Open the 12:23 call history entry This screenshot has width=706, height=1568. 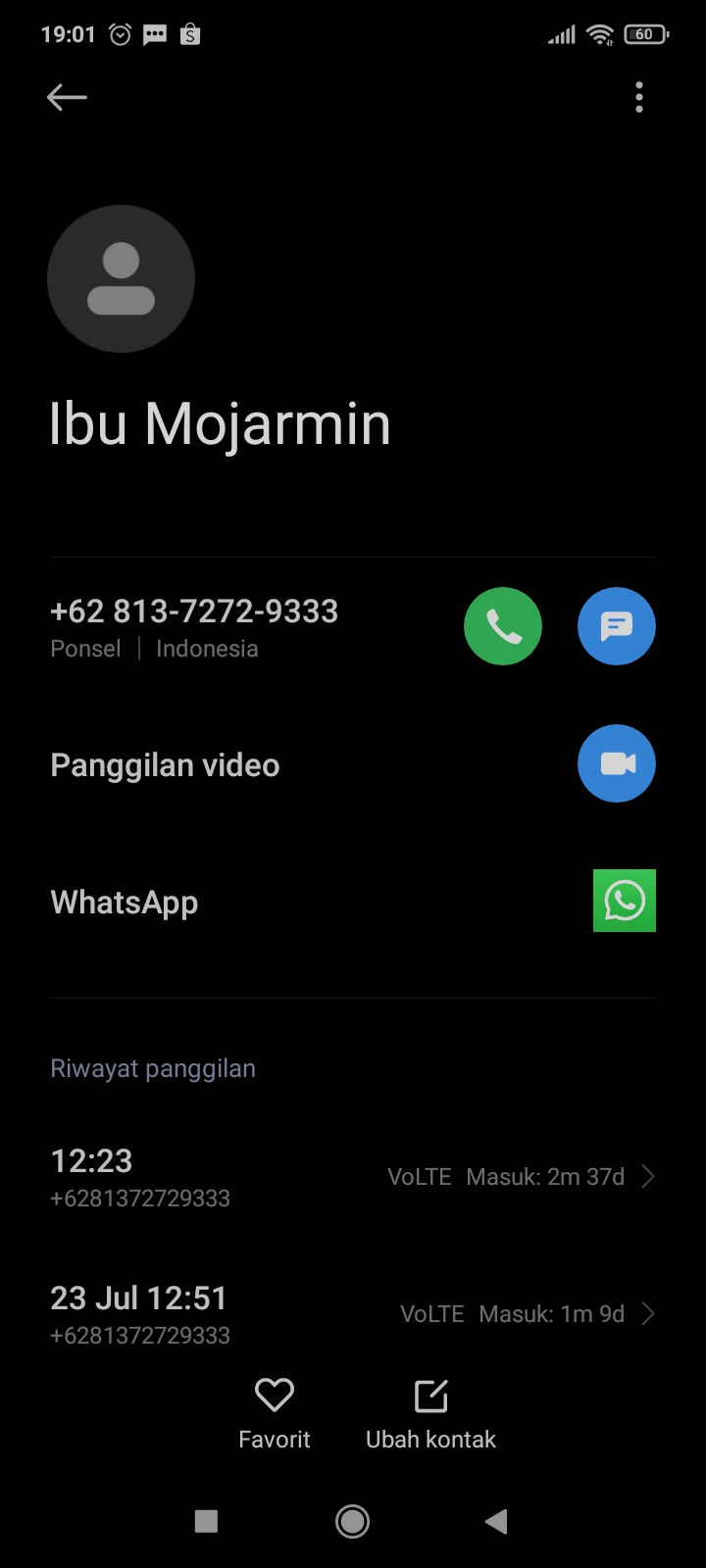(x=353, y=1177)
